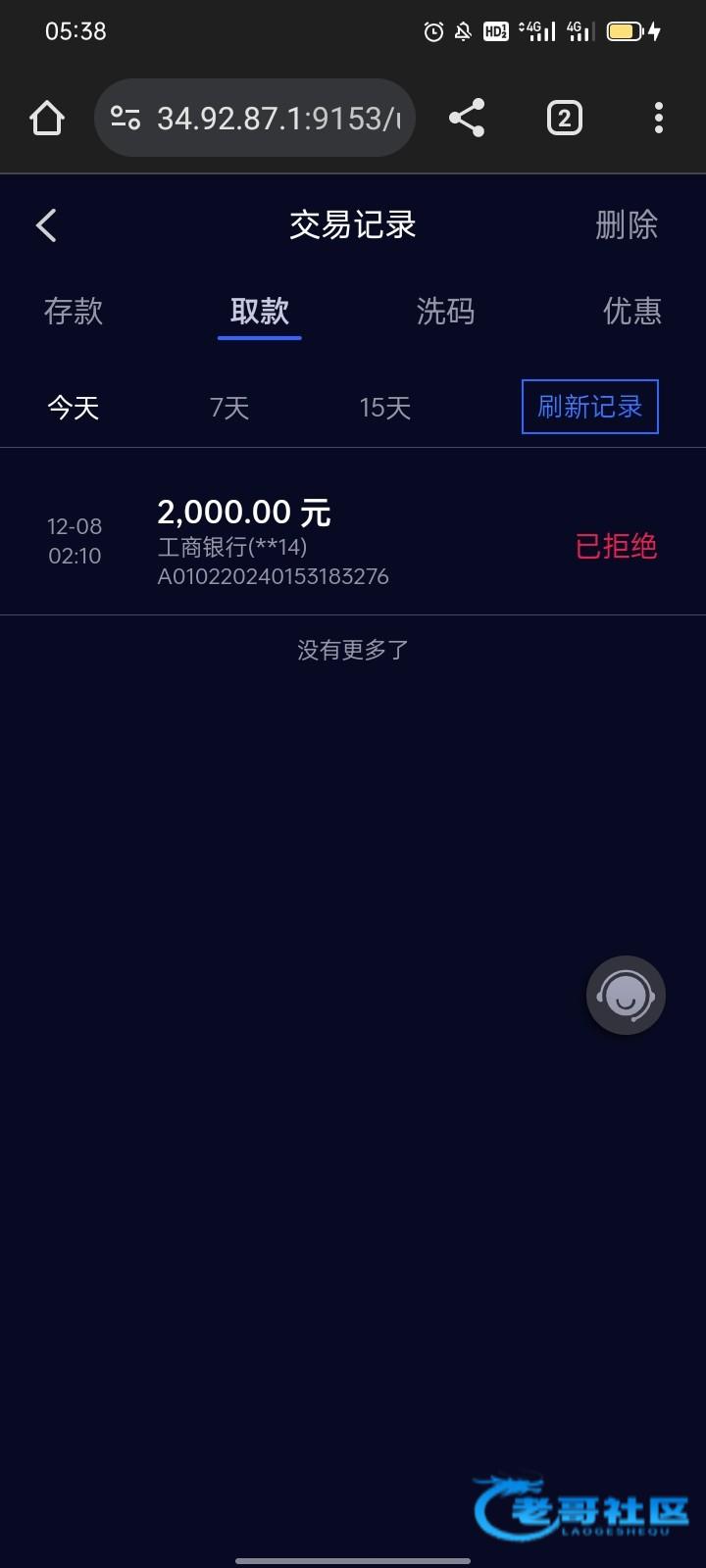Tap the 删除 button

626,225
